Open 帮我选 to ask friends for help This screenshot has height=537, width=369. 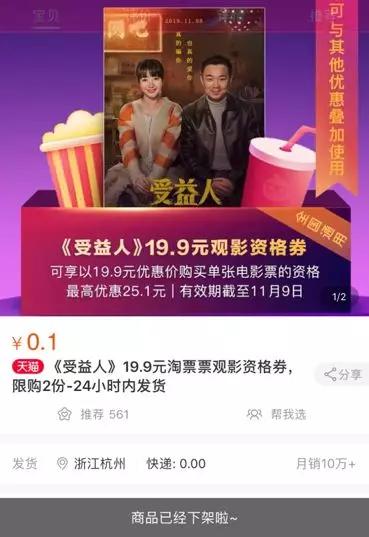pos(276,415)
